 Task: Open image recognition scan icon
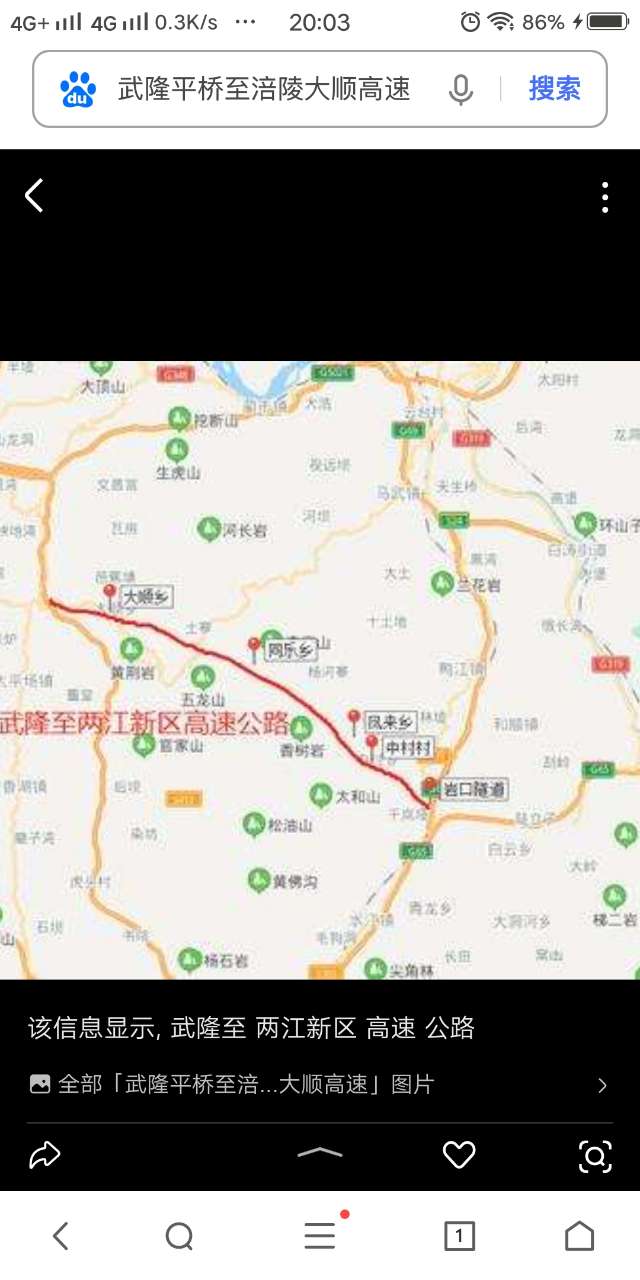click(595, 1156)
